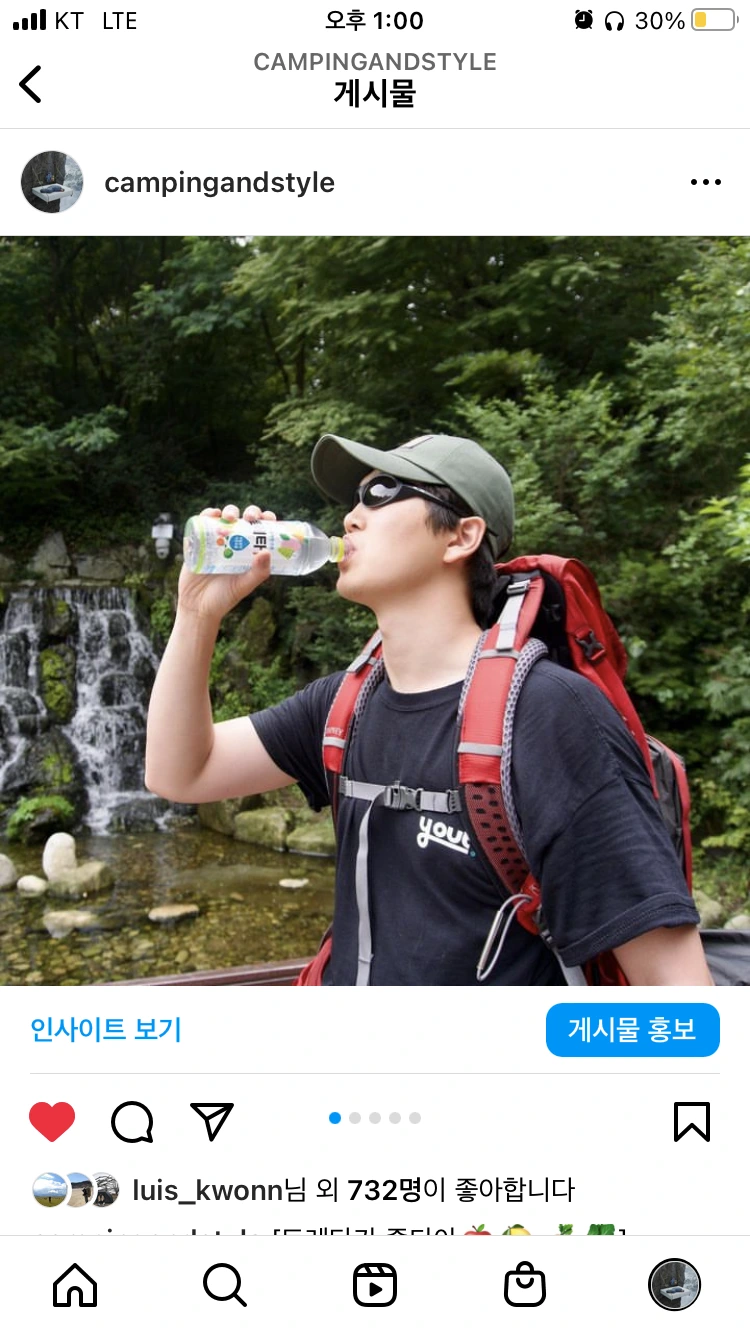Select the share (paper plane) icon
The height and width of the screenshot is (1334, 750).
click(211, 1122)
